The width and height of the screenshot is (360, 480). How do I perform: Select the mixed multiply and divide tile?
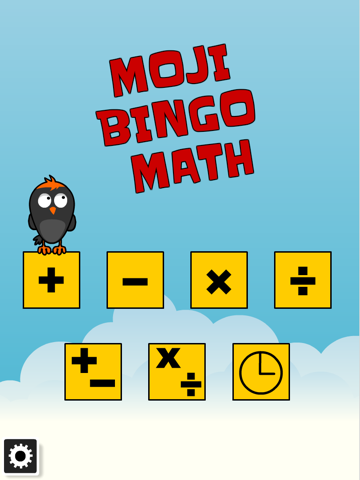177,372
